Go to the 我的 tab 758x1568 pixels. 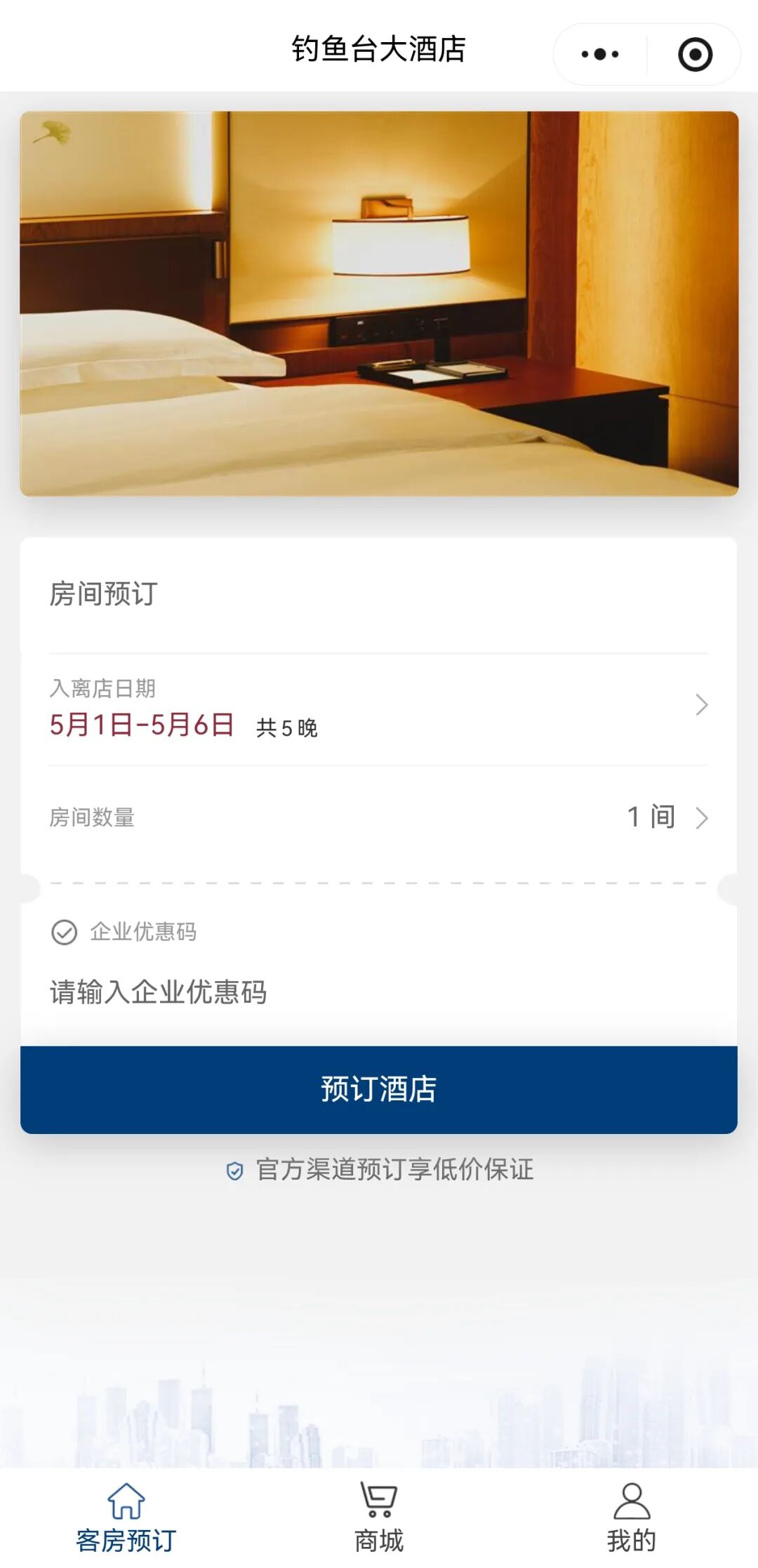pyautogui.click(x=632, y=1517)
